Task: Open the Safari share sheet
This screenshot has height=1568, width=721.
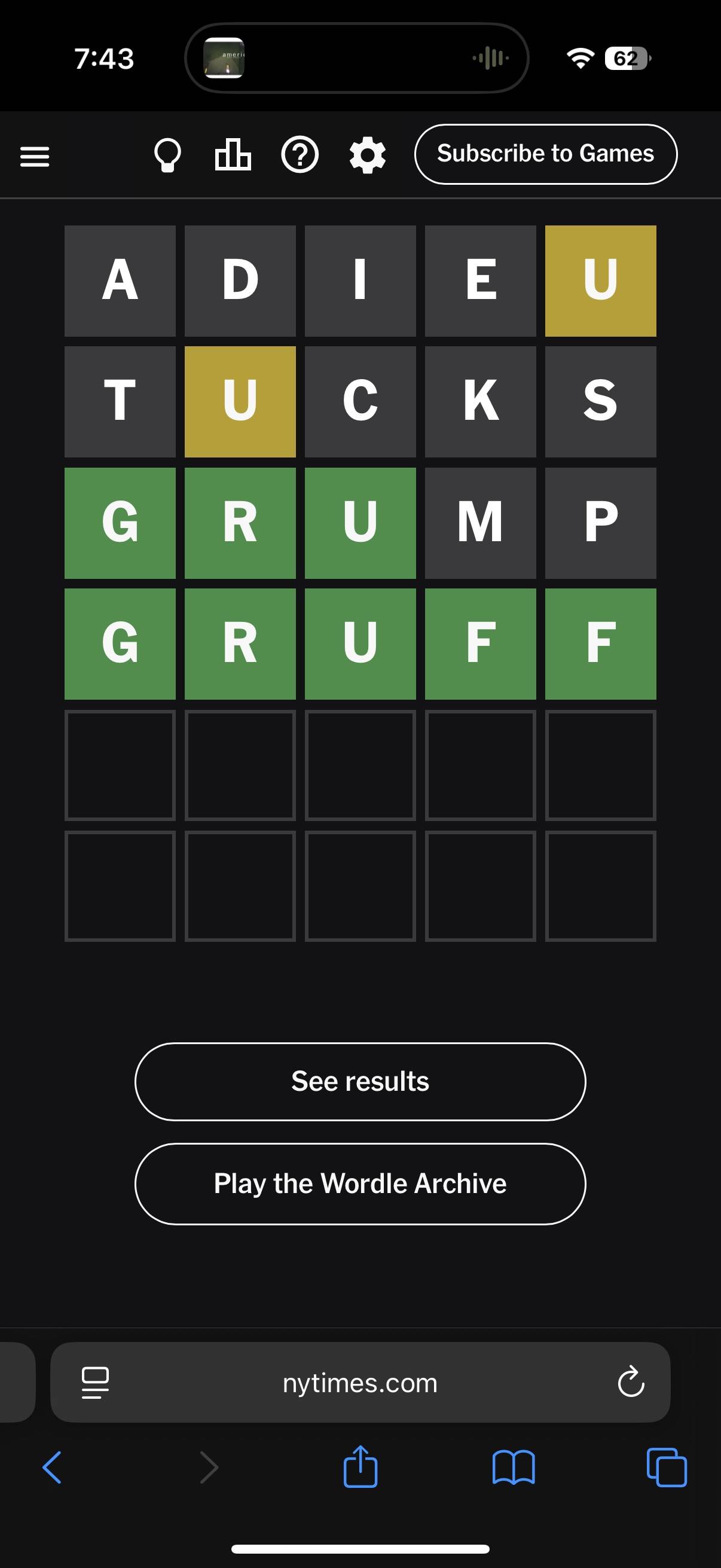Action: tap(361, 1466)
